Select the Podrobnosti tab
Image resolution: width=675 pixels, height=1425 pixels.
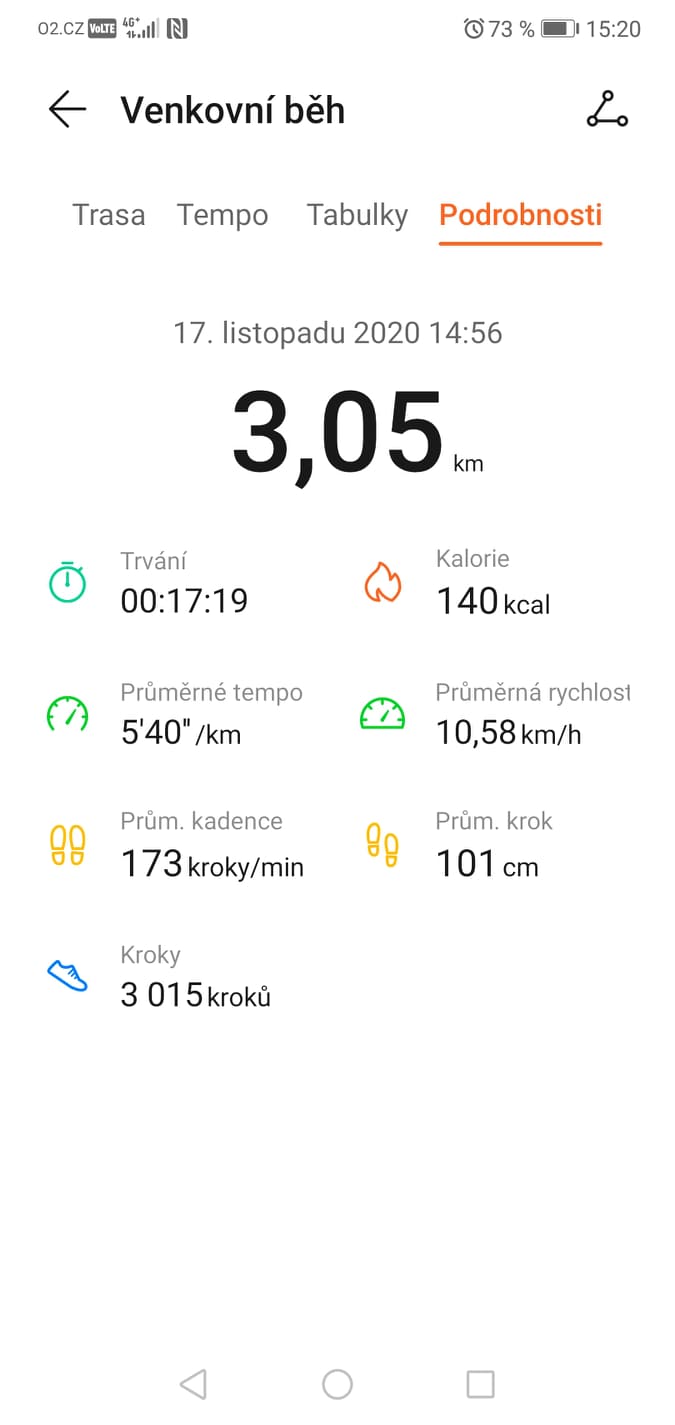[x=521, y=215]
